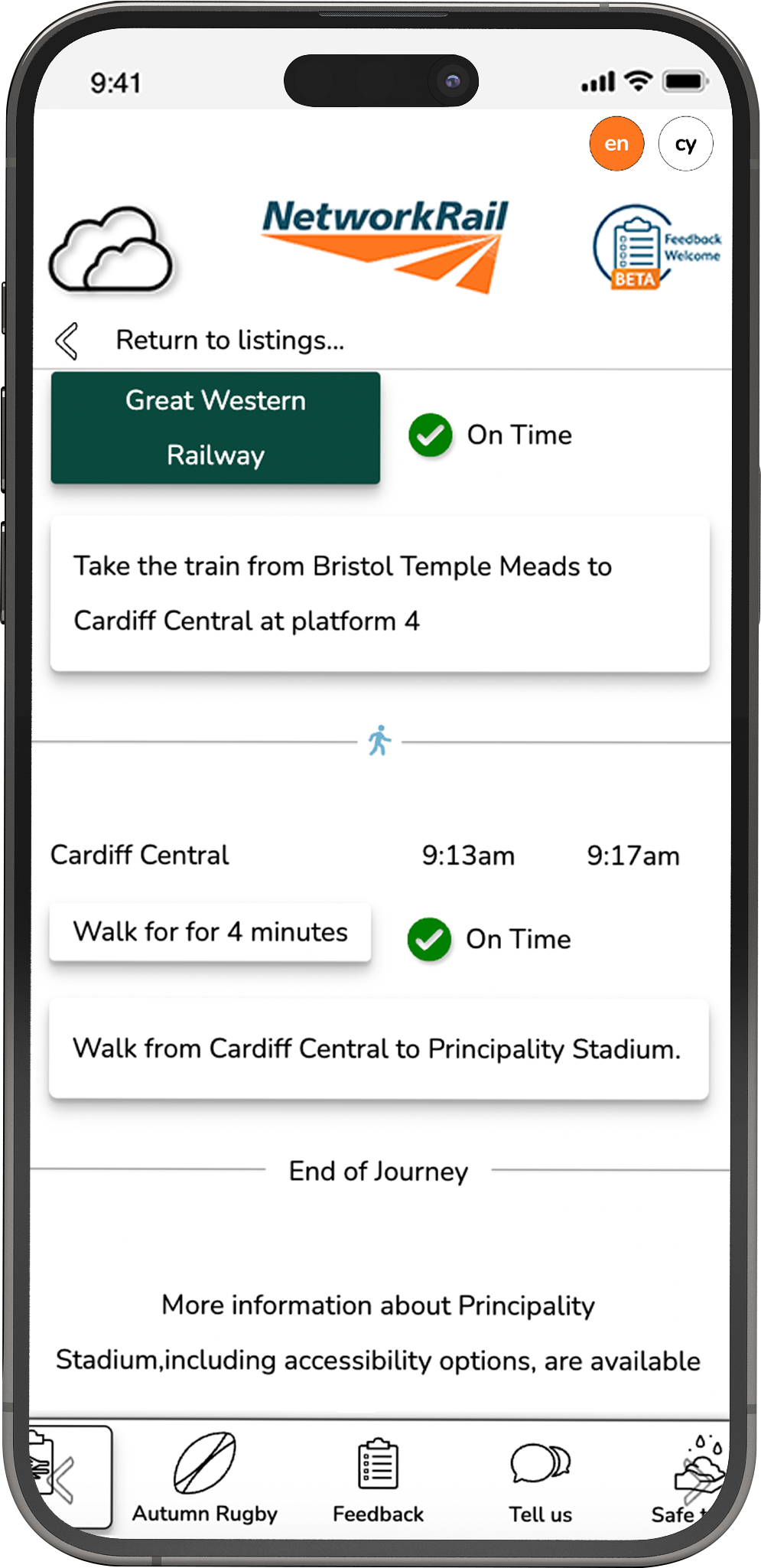The height and width of the screenshot is (1568, 761).
Task: Open the Feedback tab in bottom bar
Action: pyautogui.click(x=378, y=1478)
